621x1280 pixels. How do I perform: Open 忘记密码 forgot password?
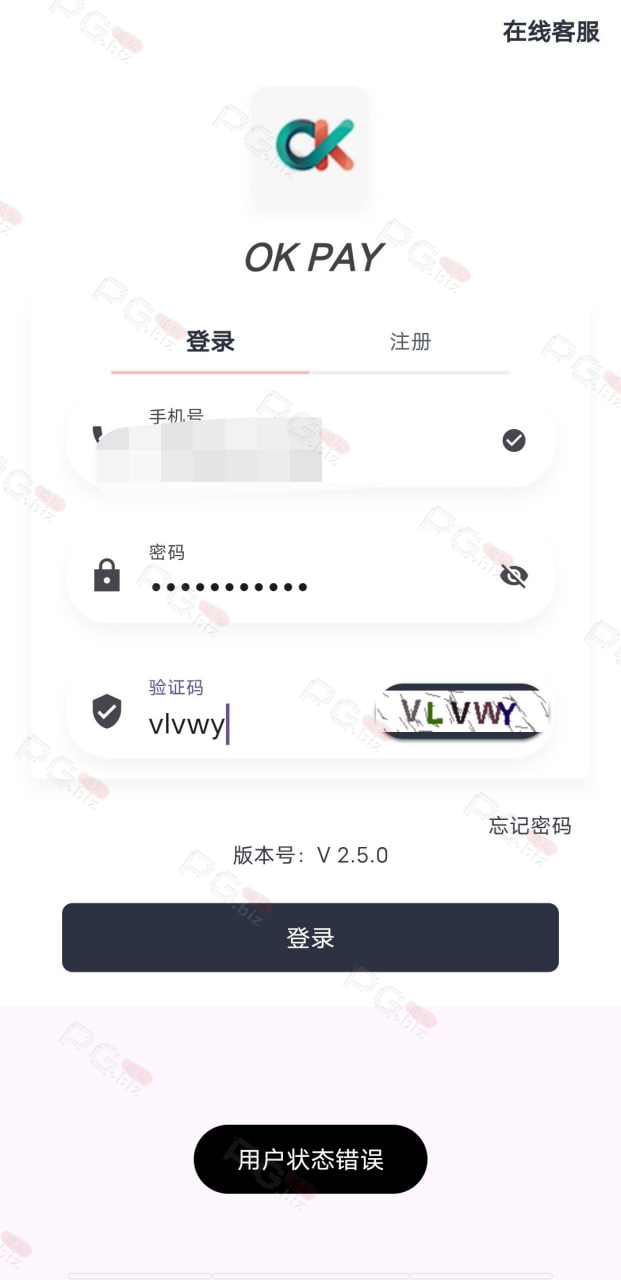click(x=530, y=826)
